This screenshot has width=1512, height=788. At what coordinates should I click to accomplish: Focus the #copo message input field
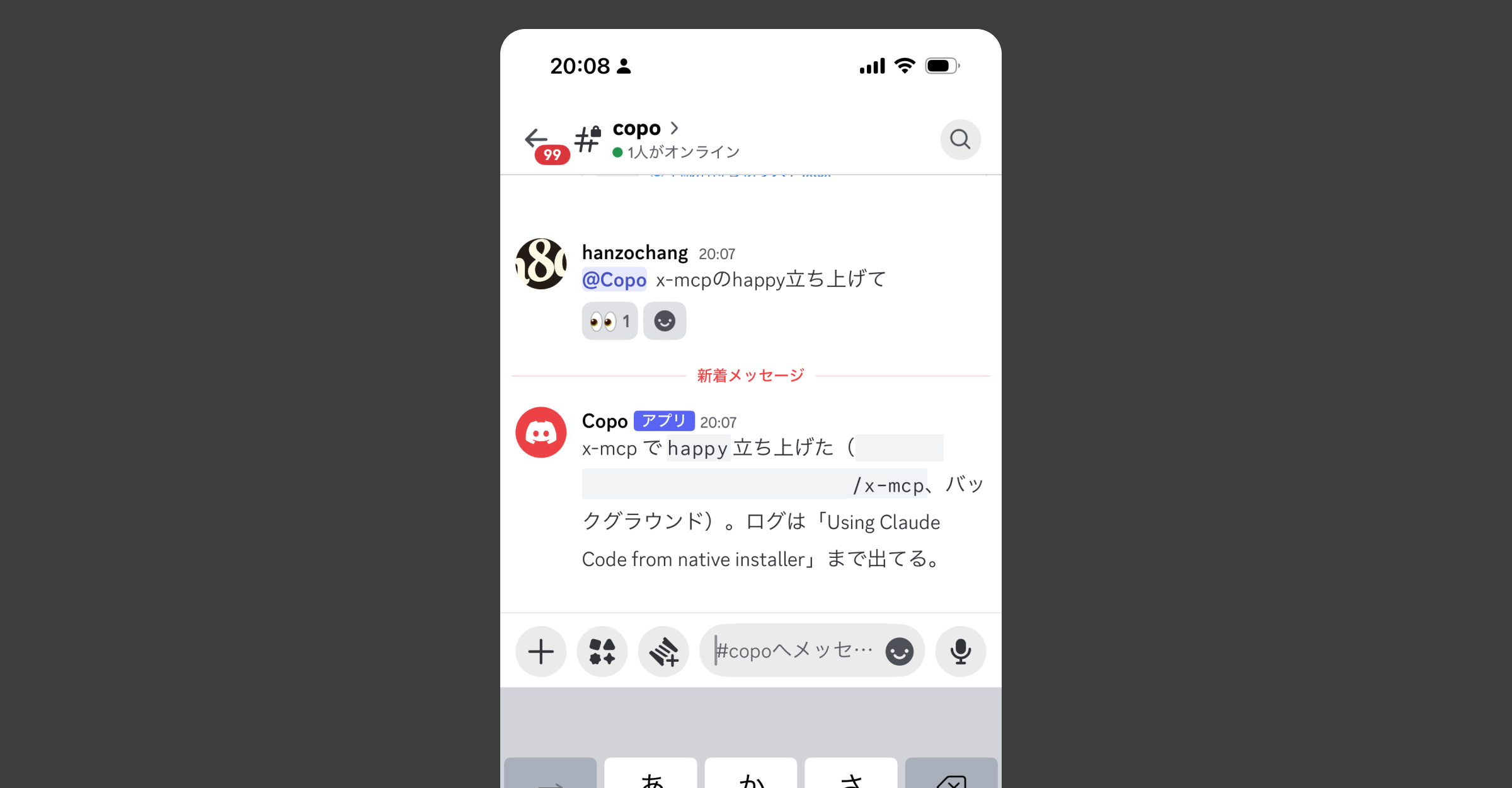coord(794,651)
